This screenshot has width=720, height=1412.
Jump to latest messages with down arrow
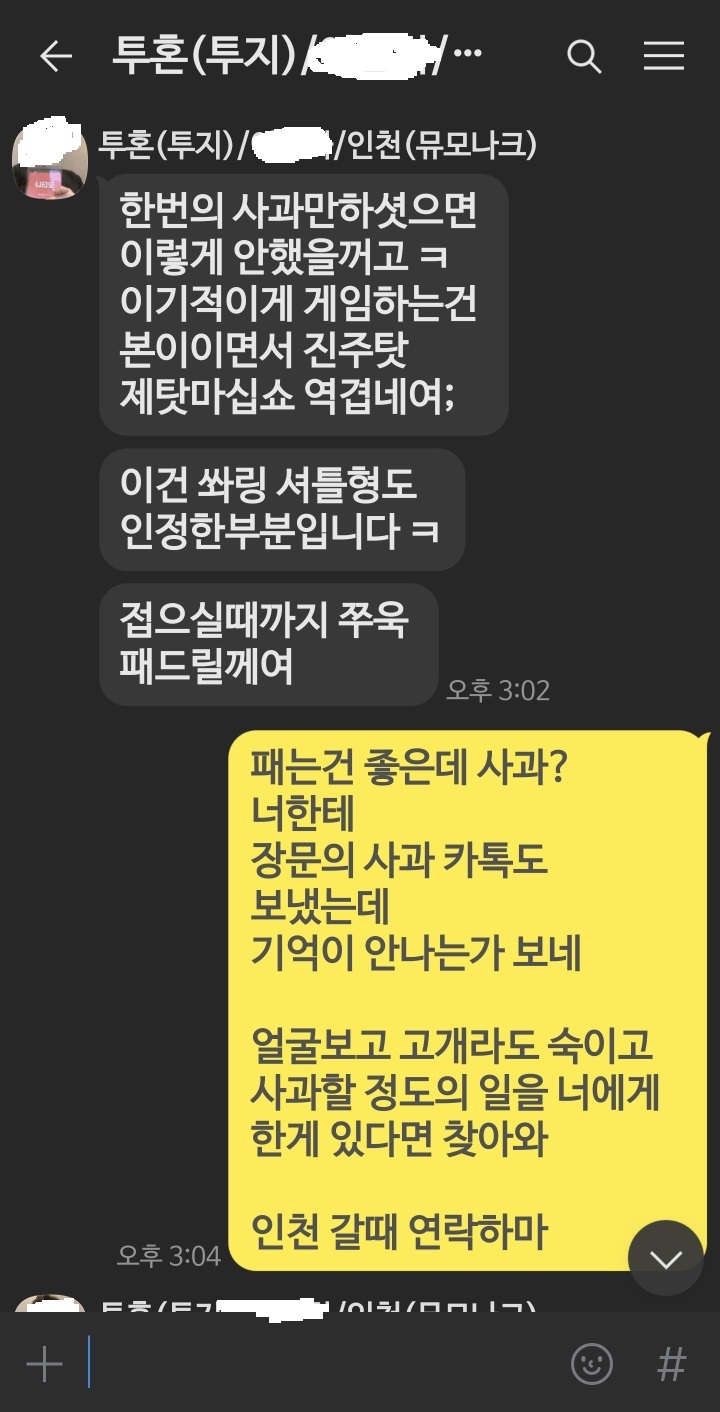coord(666,1258)
